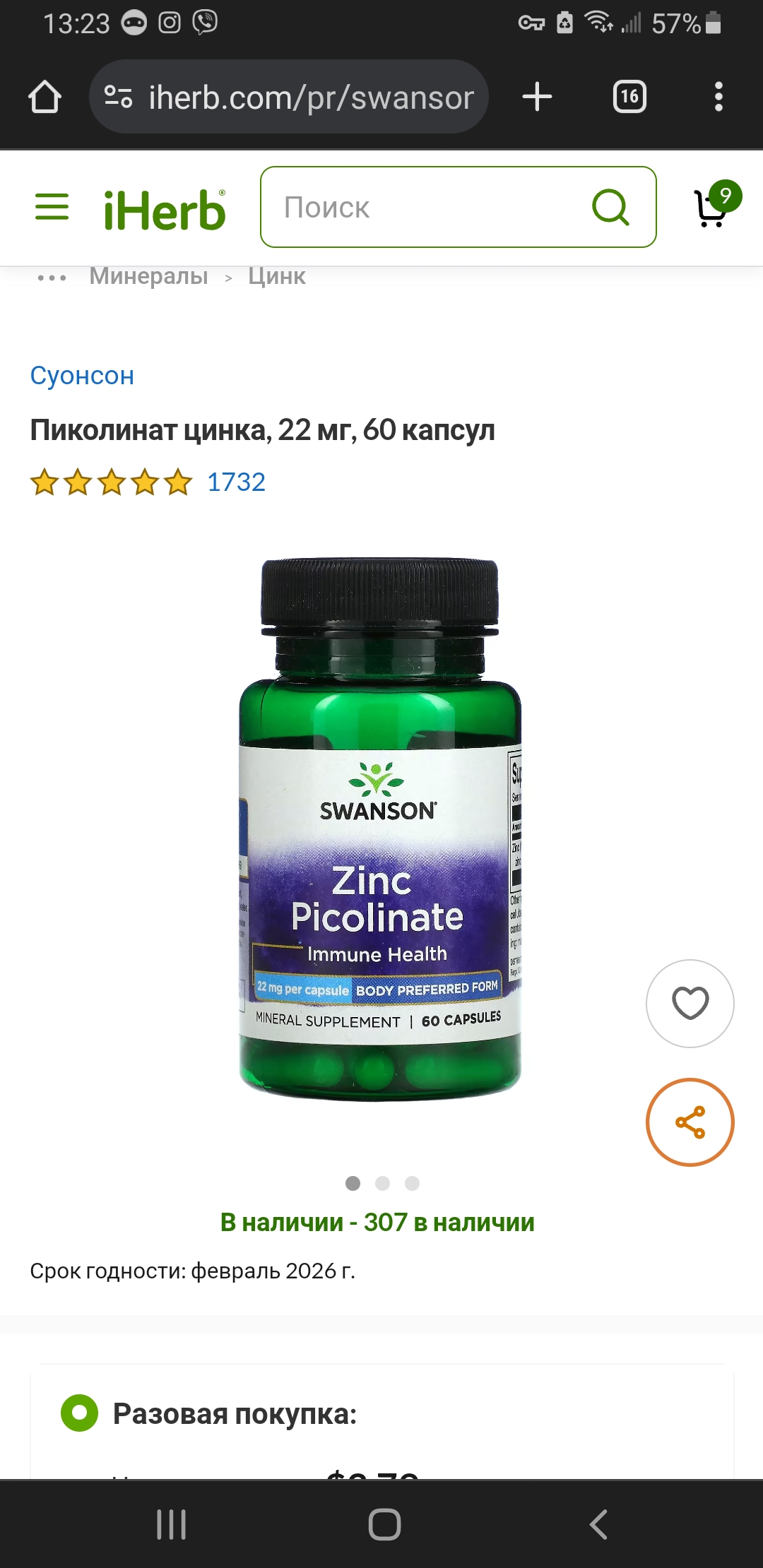Tap the green search magnifier icon
The height and width of the screenshot is (1568, 763).
coord(610,208)
